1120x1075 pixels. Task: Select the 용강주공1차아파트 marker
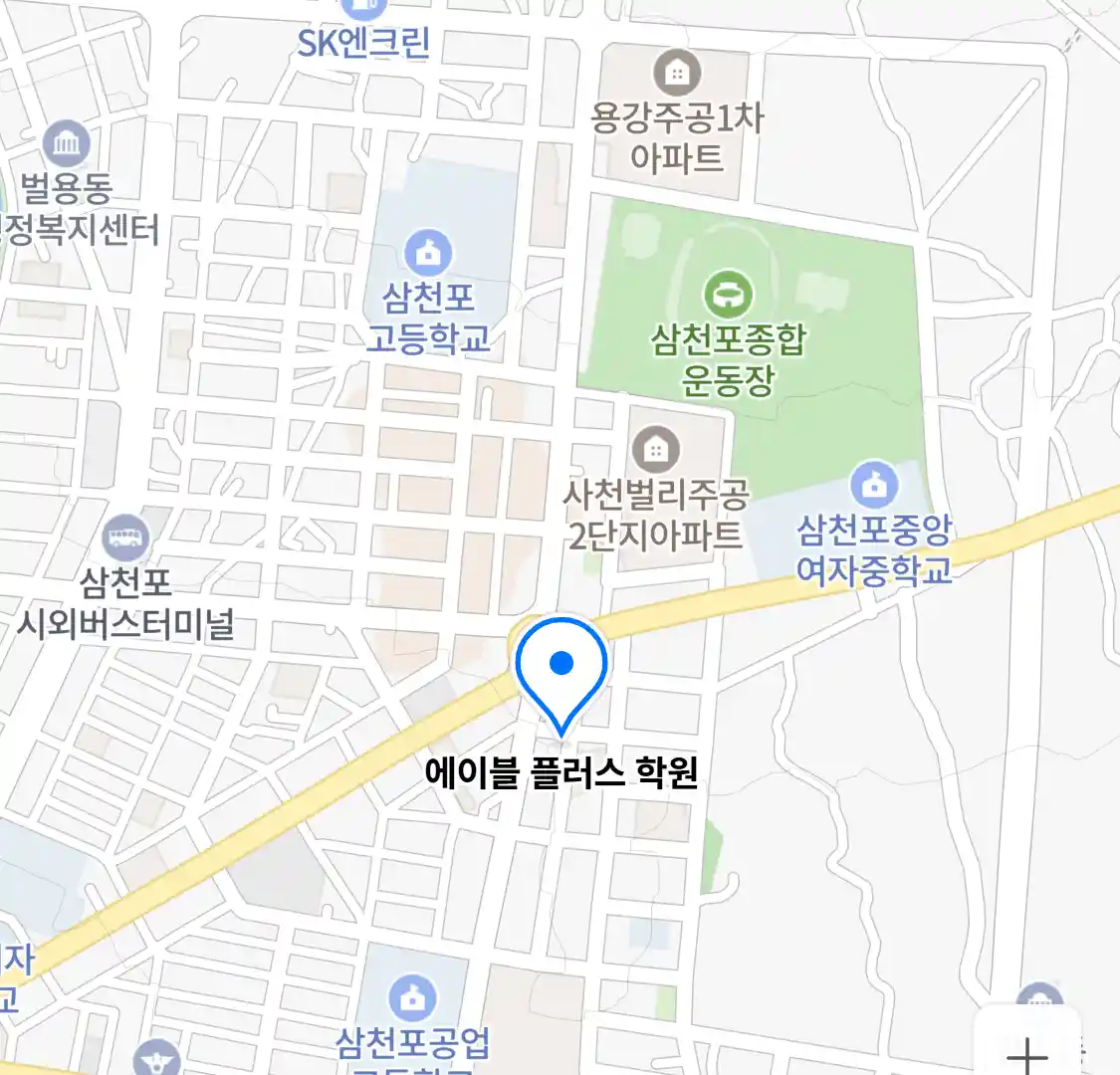point(677,72)
